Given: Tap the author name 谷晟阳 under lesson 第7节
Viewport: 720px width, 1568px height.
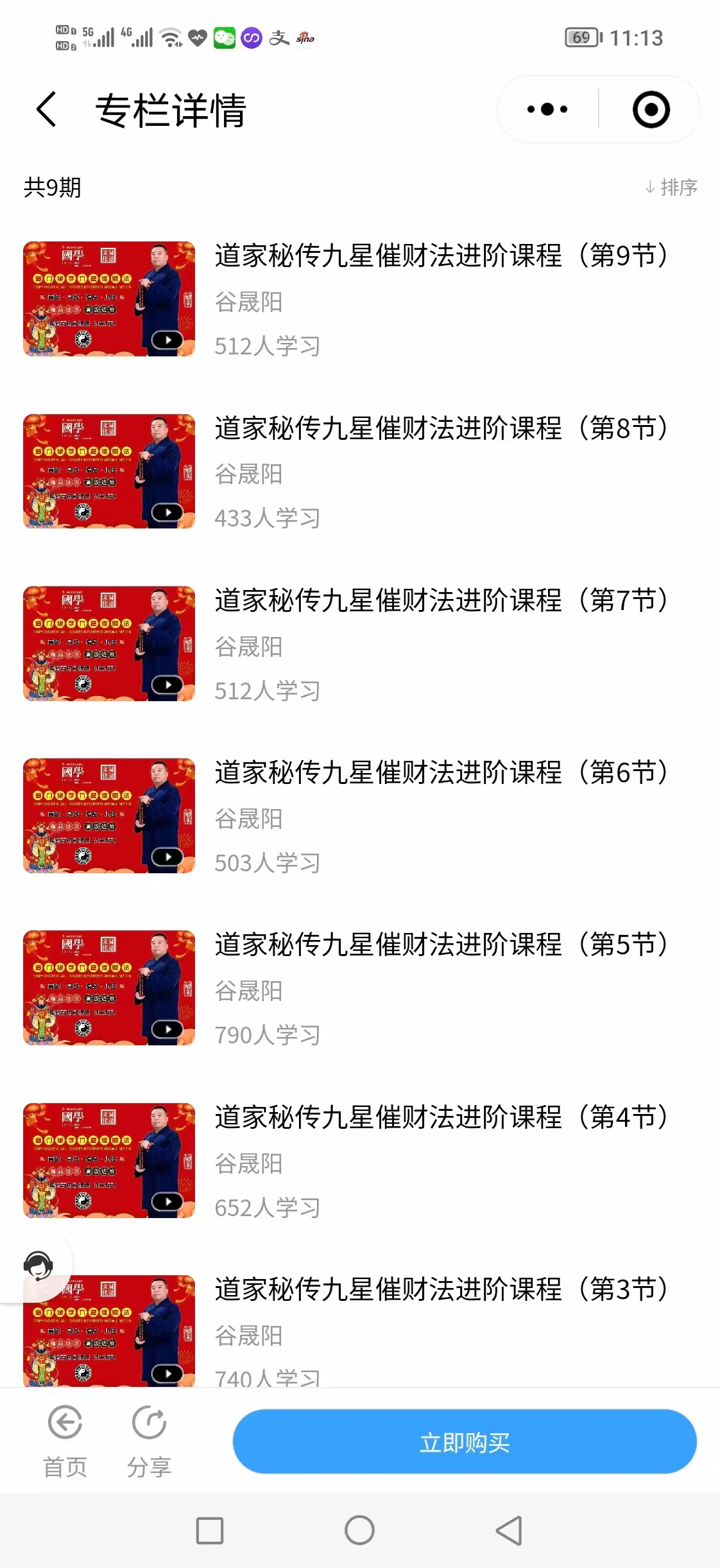Looking at the screenshot, I should click(x=248, y=647).
